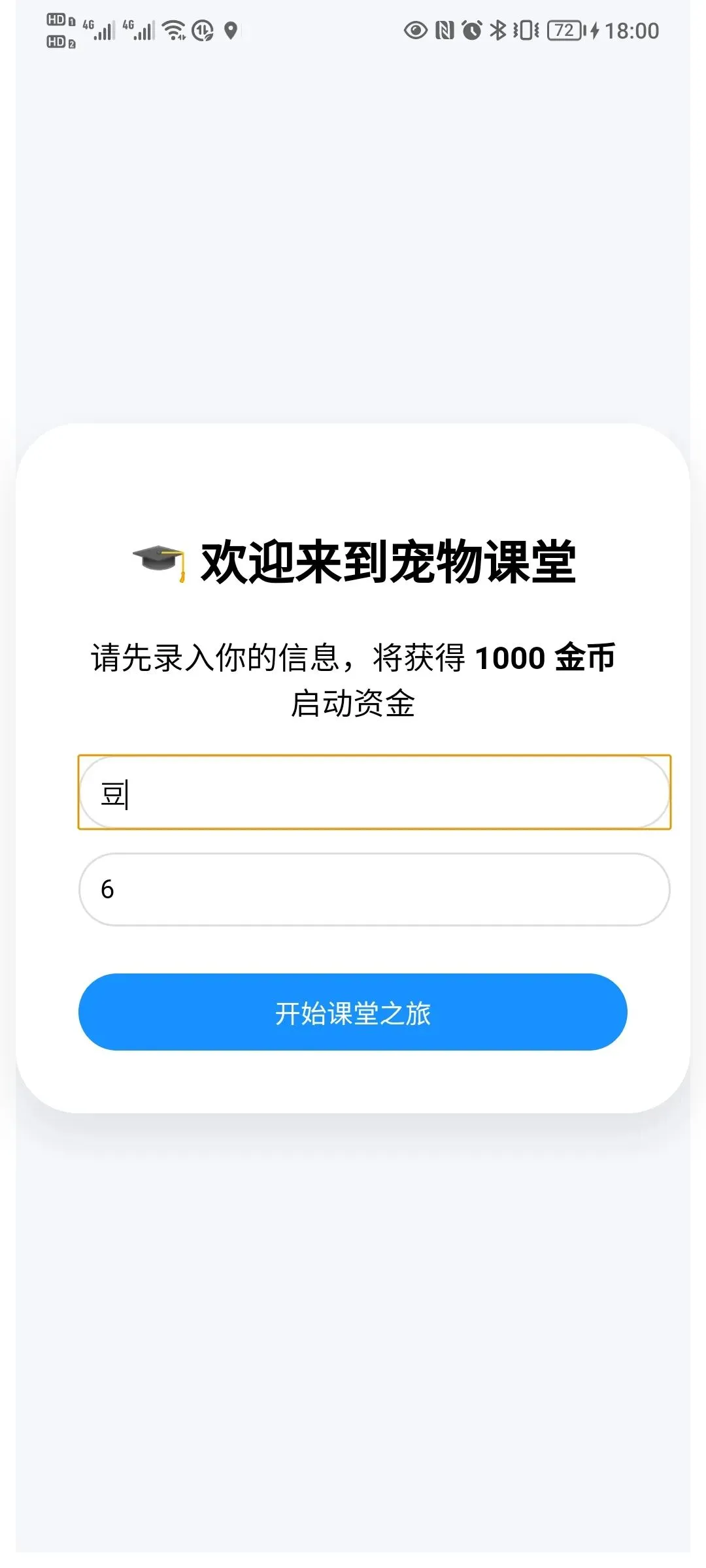Tap the name field containing 豆
Screen dimensions: 706x1568
click(x=375, y=792)
